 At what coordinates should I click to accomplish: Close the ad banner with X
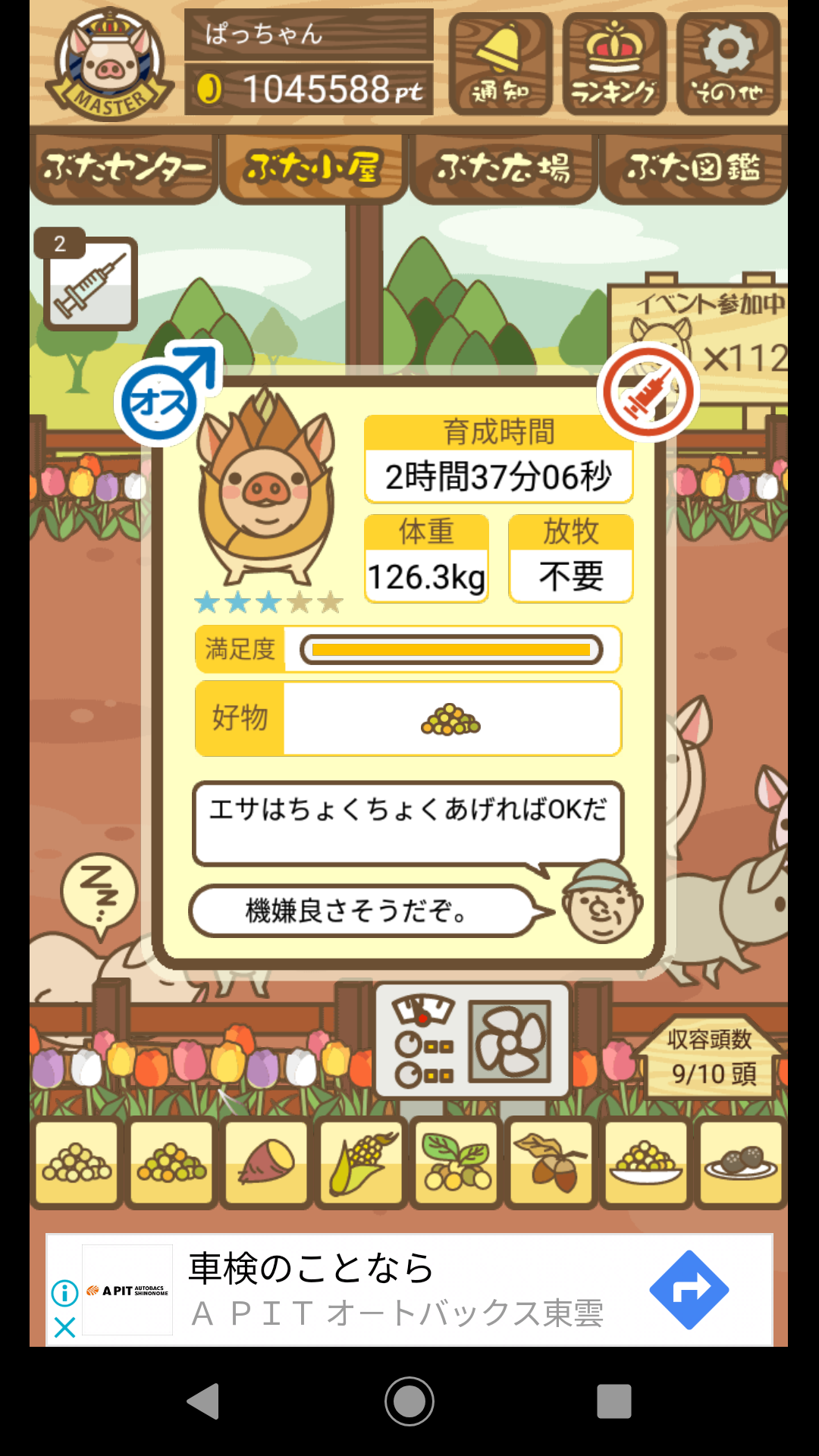tap(65, 1327)
